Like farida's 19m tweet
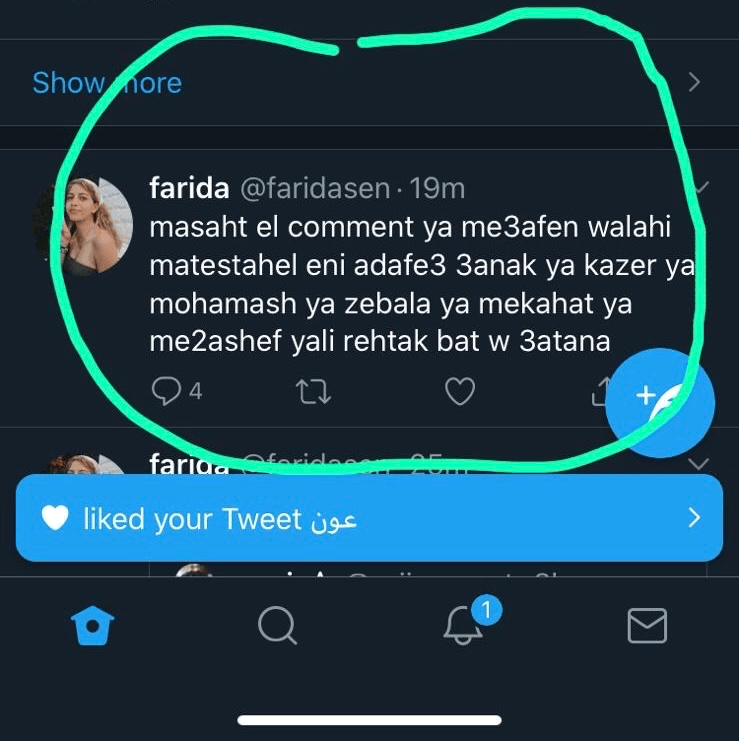The width and height of the screenshot is (739, 741). [459, 393]
